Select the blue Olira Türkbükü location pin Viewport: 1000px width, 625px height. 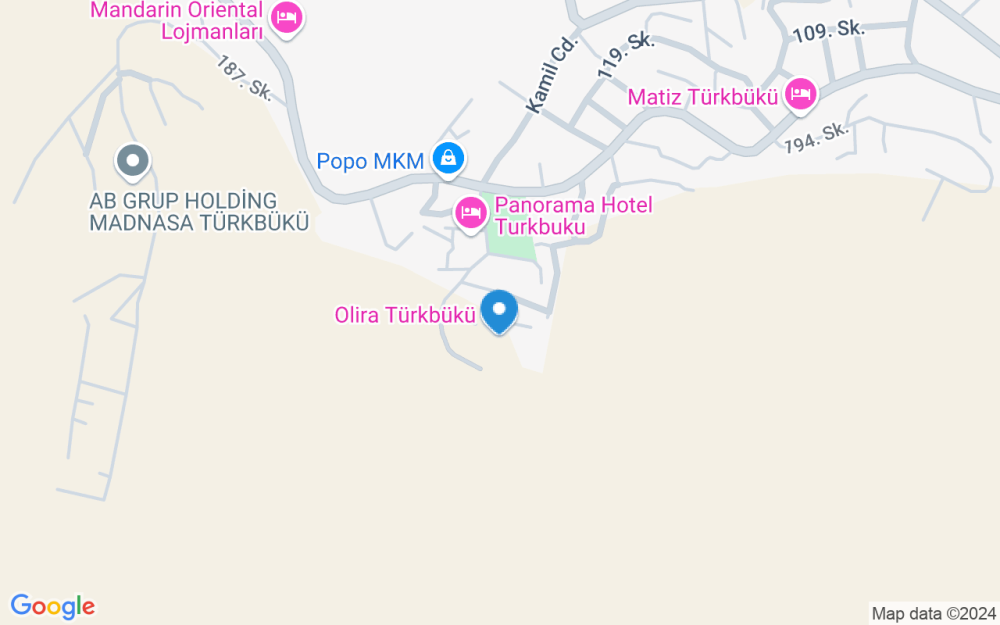click(499, 311)
